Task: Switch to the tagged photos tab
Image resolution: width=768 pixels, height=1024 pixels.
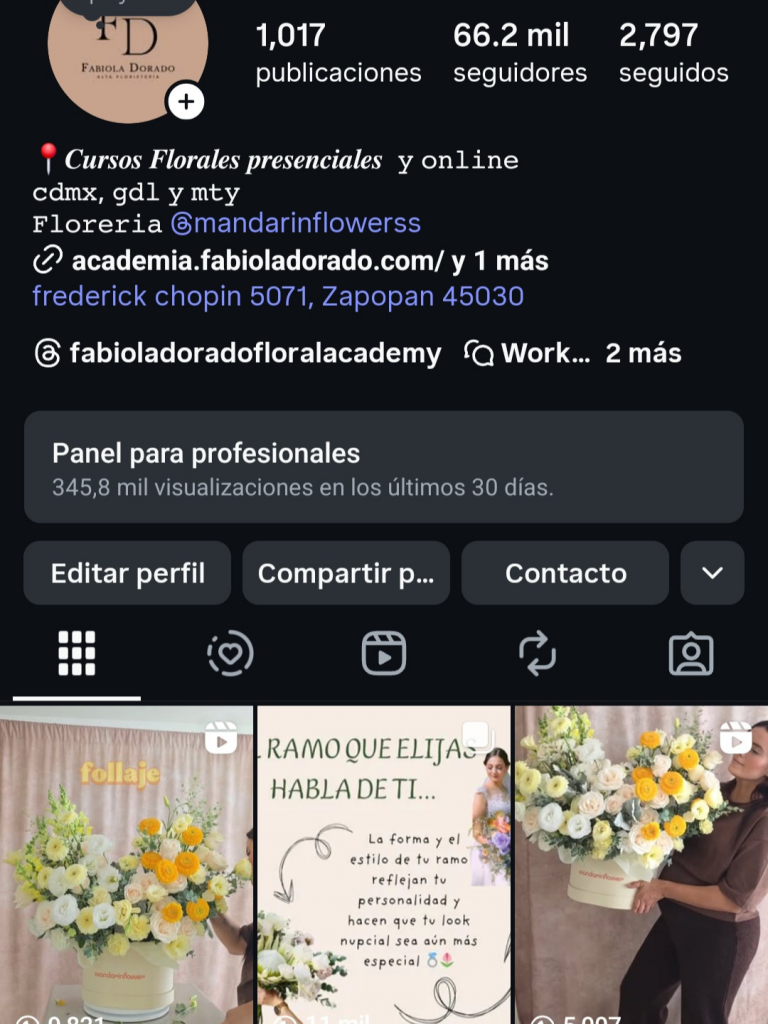Action: (690, 654)
